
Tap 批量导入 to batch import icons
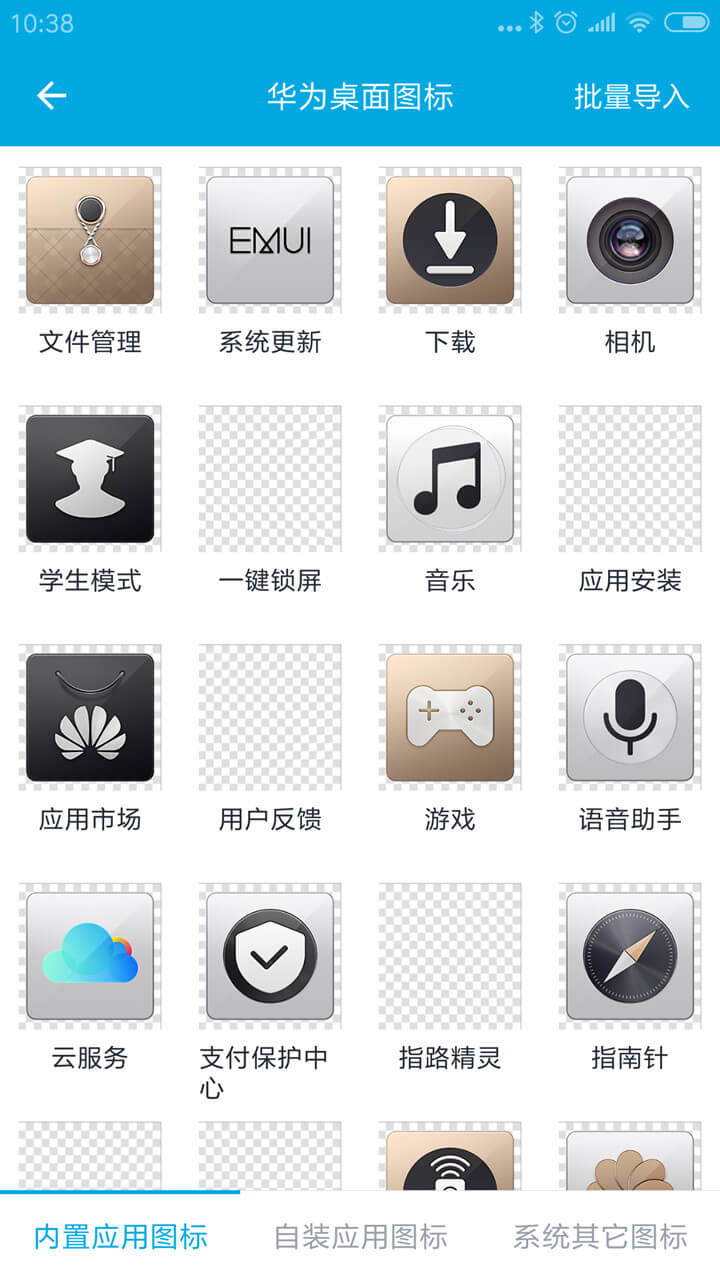[x=631, y=96]
